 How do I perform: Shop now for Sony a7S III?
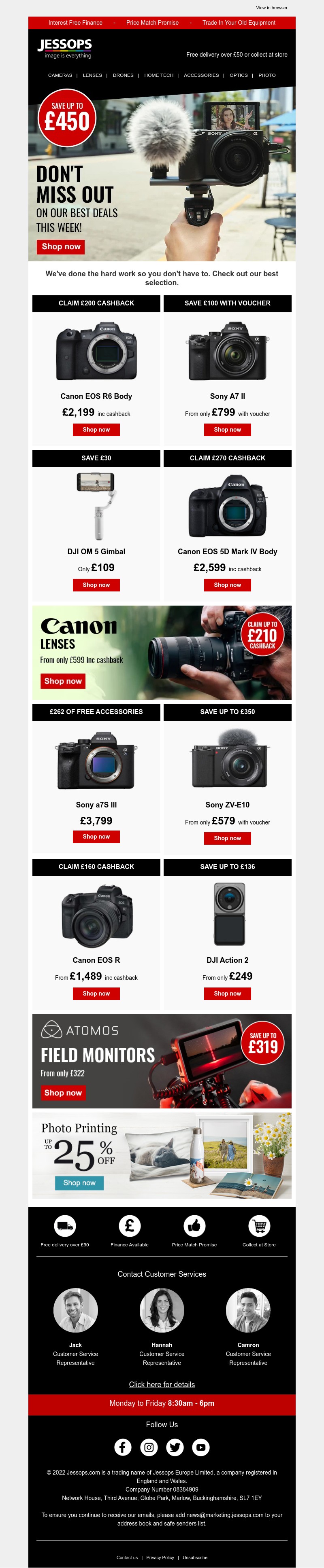pyautogui.click(x=96, y=837)
